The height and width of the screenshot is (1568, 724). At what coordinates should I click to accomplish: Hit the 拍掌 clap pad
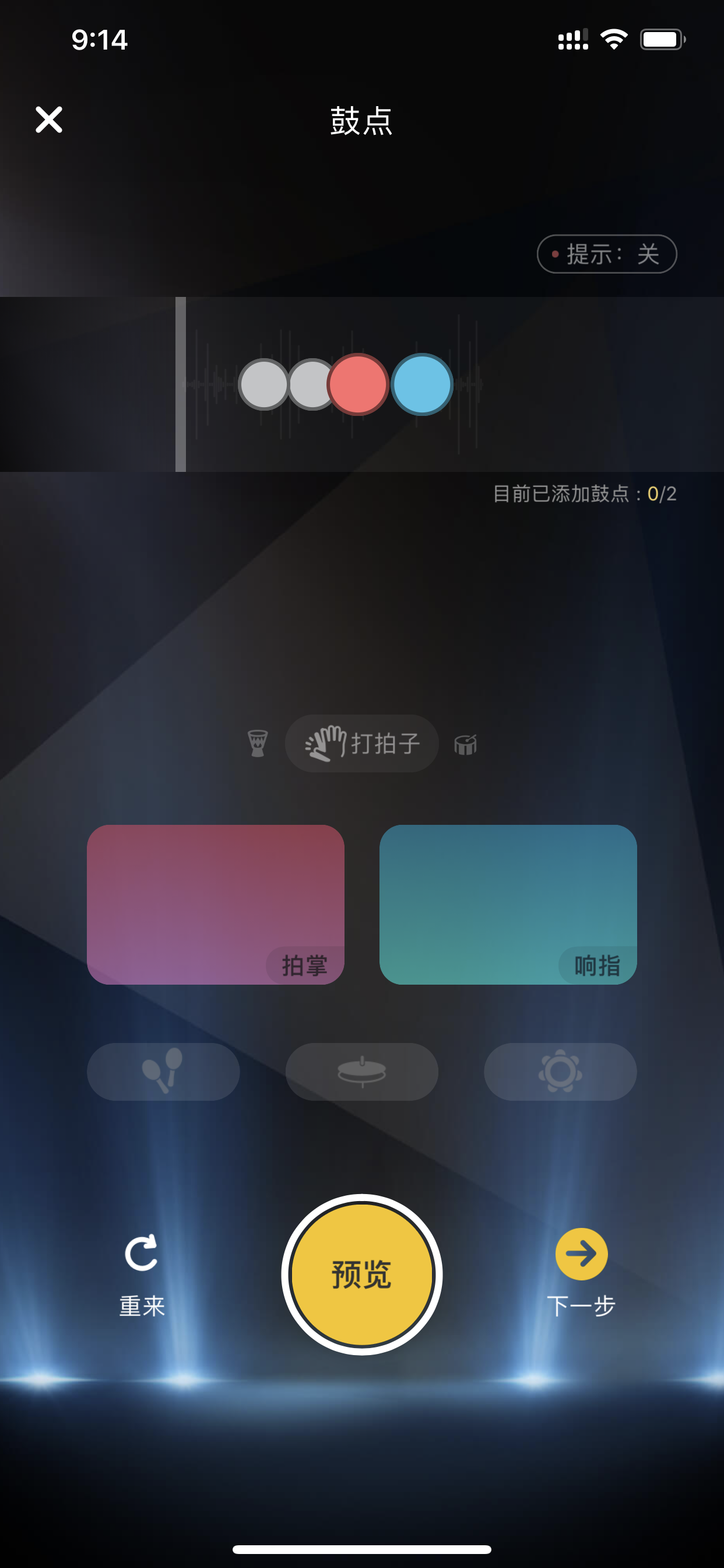click(x=215, y=905)
